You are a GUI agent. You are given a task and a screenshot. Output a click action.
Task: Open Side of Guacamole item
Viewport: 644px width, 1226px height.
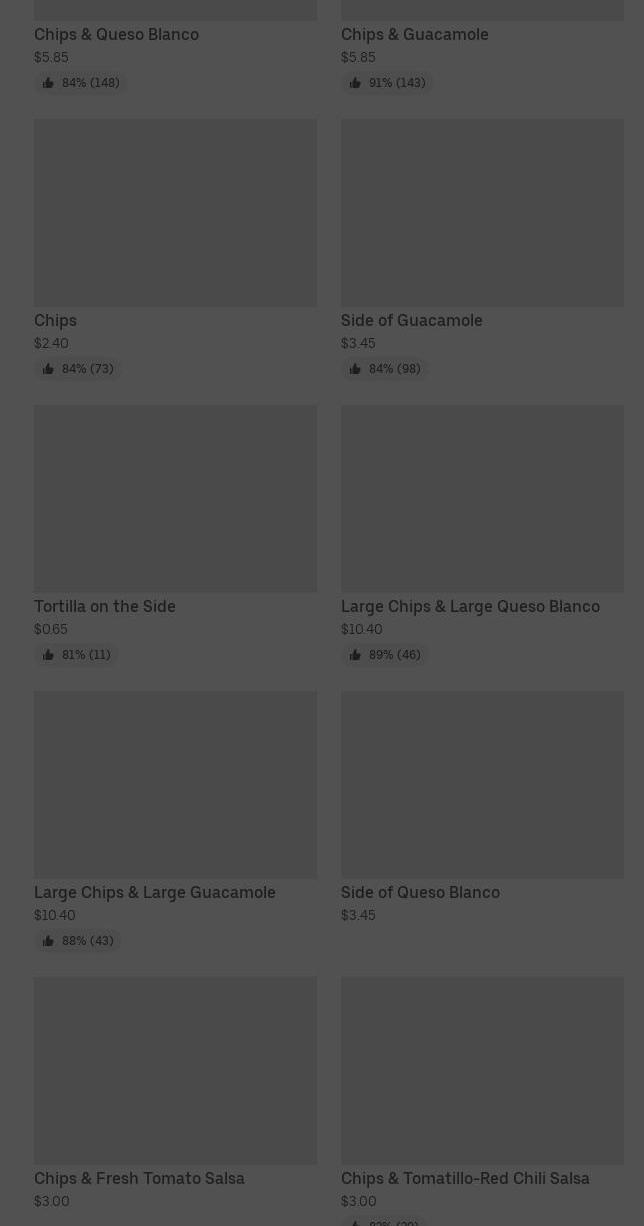[481, 214]
